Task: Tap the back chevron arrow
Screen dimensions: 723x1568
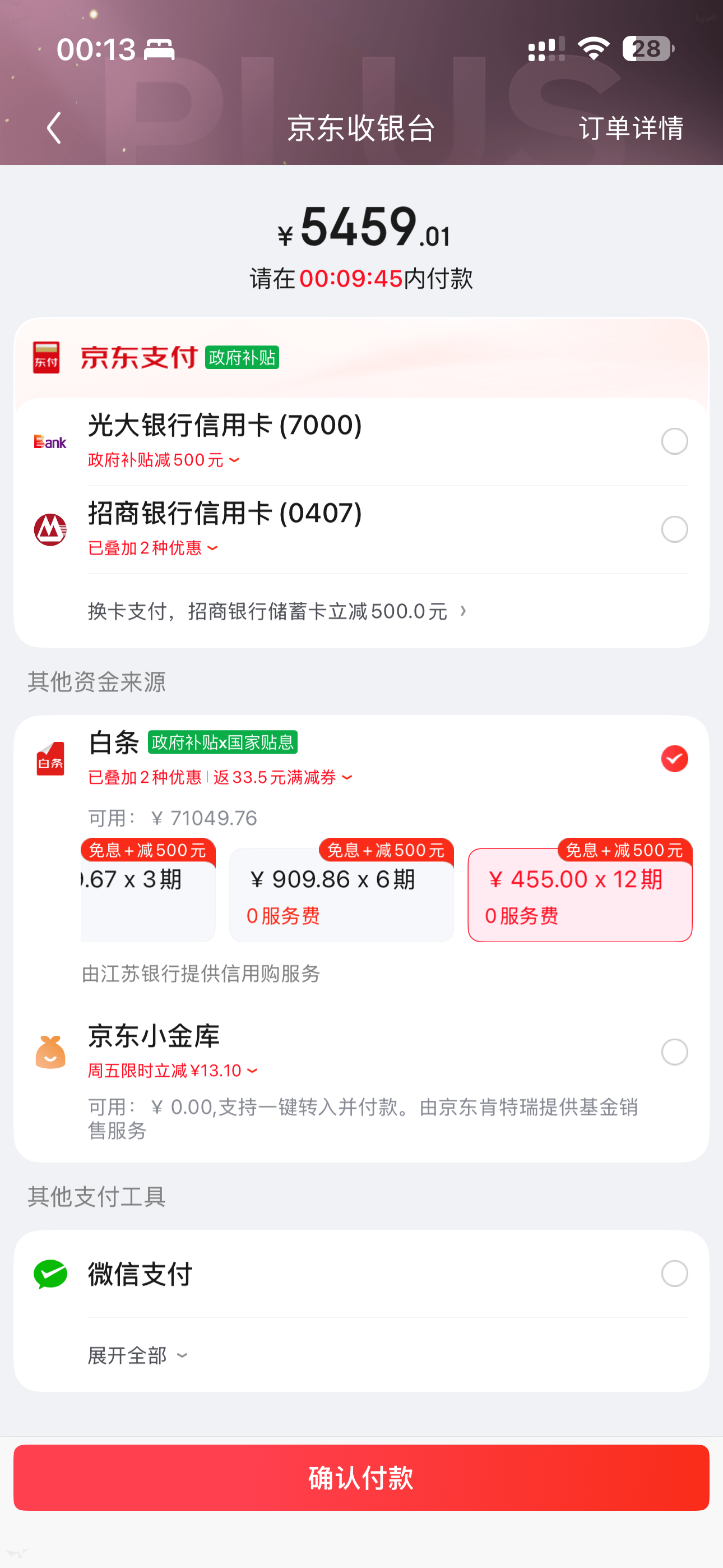Action: (54, 128)
